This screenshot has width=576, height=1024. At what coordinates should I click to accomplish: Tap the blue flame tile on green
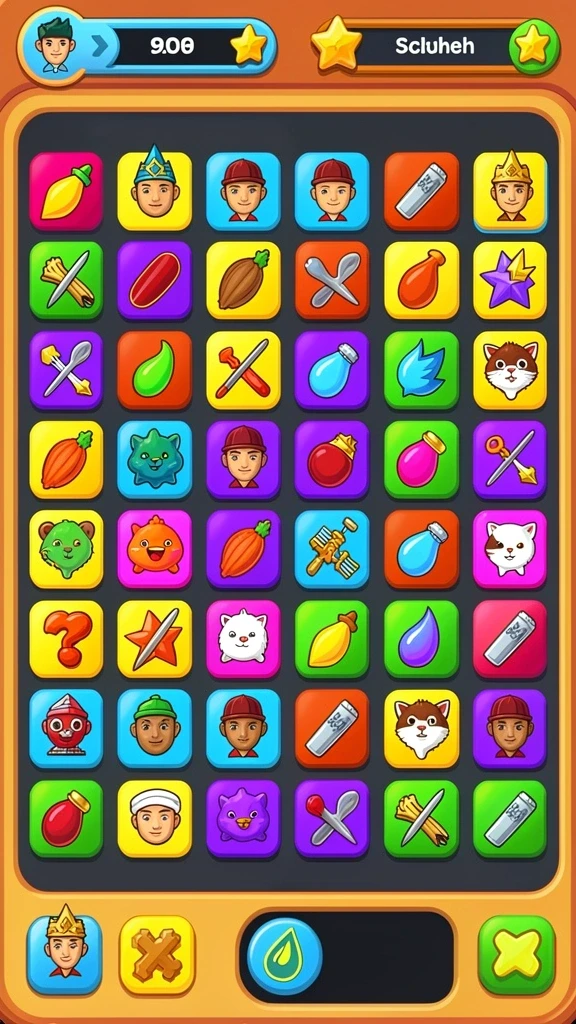click(421, 370)
